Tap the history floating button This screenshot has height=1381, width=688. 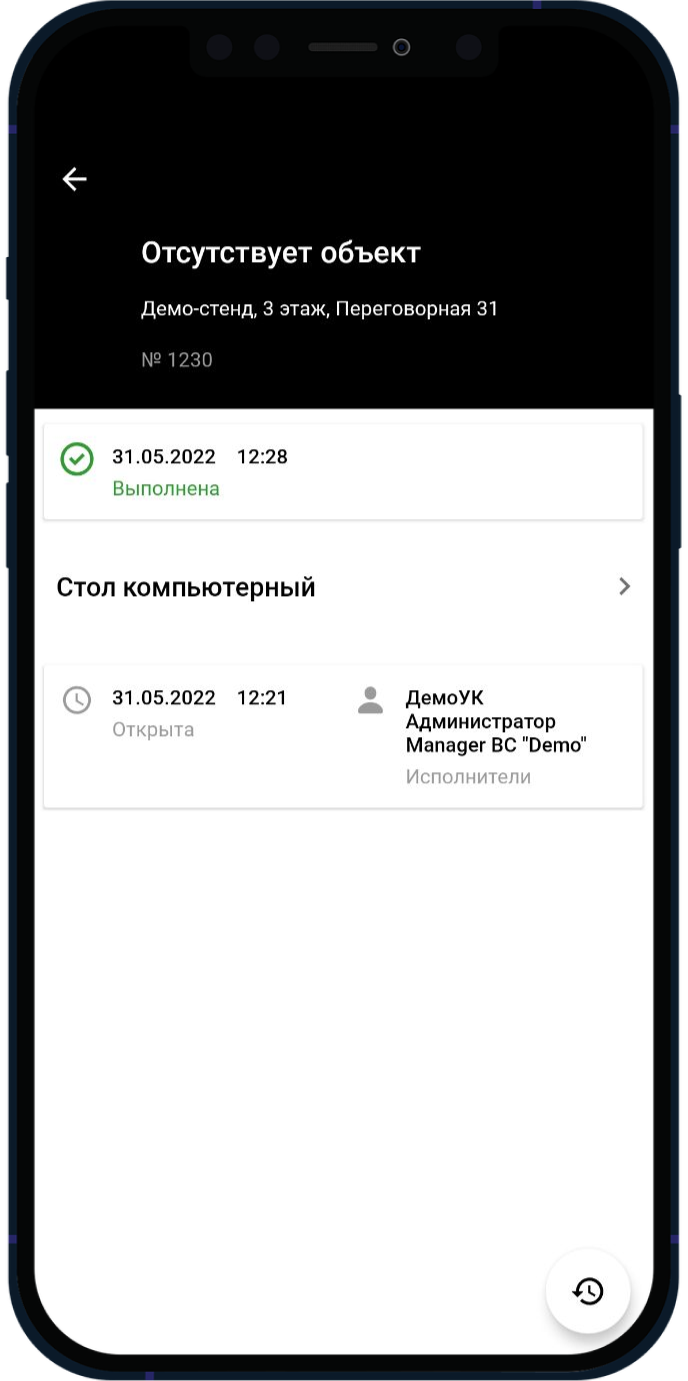coord(588,1291)
